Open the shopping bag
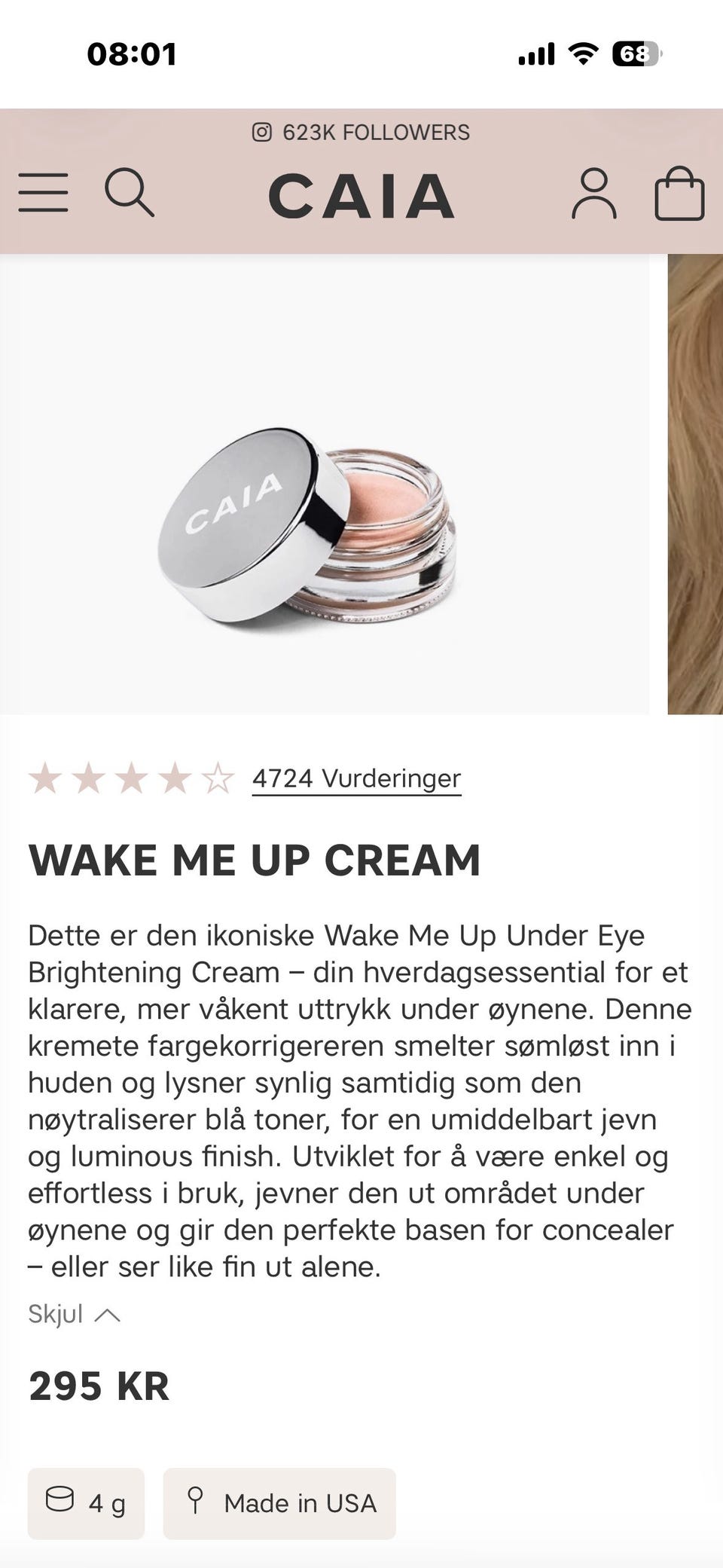 [x=679, y=194]
